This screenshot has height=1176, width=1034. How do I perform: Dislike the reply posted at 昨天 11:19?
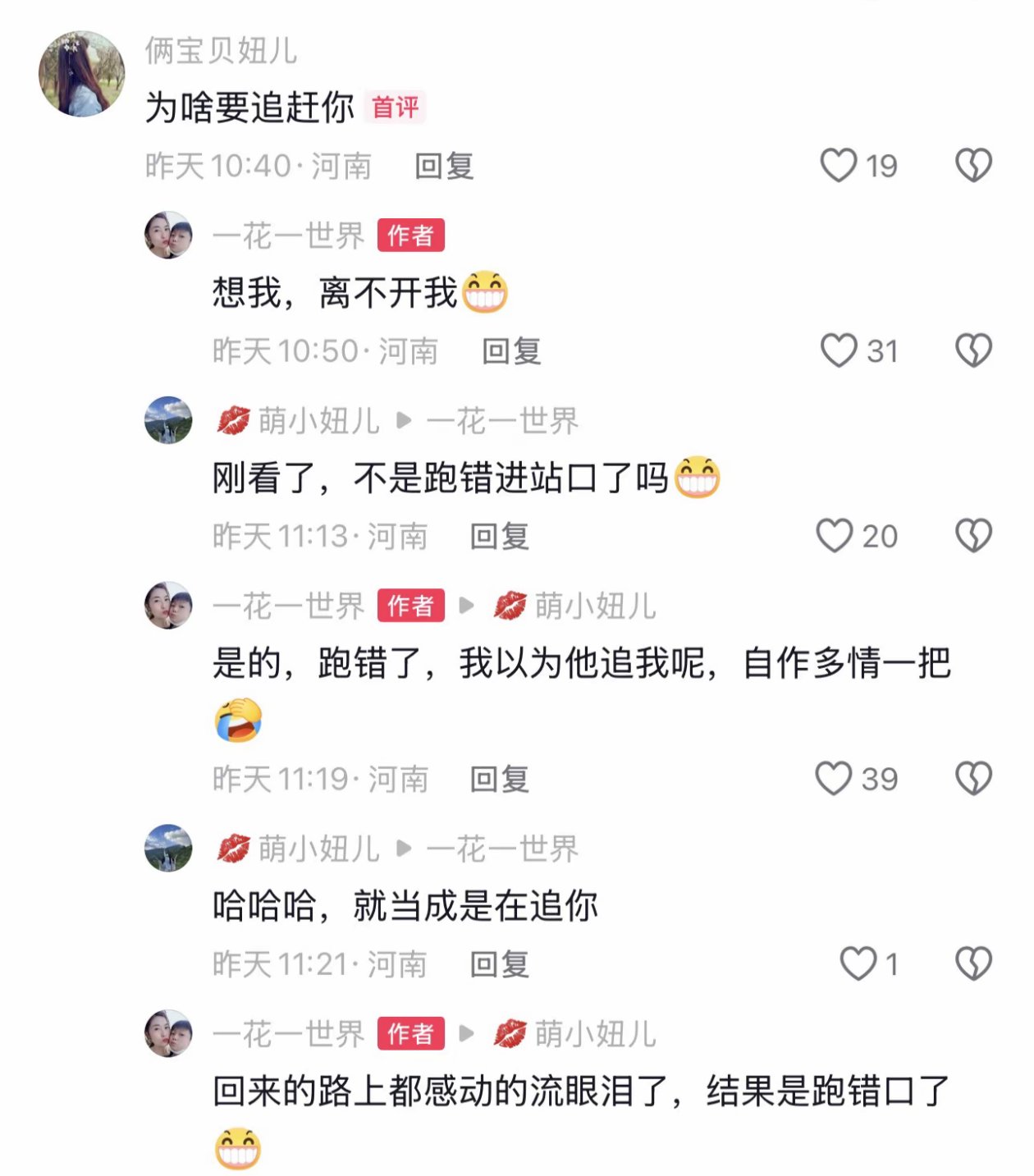(973, 778)
